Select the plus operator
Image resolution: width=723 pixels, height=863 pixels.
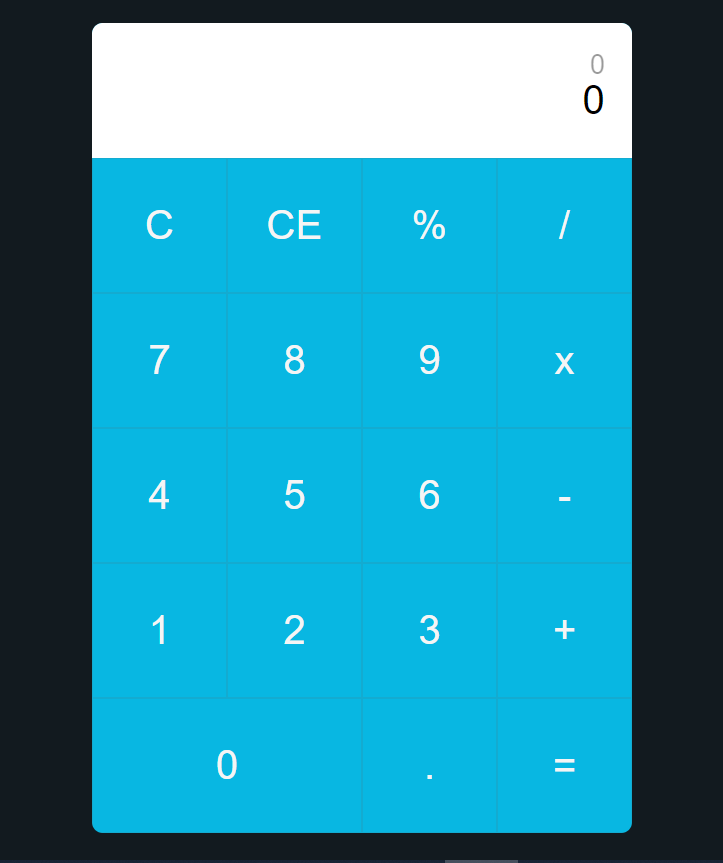tap(564, 631)
